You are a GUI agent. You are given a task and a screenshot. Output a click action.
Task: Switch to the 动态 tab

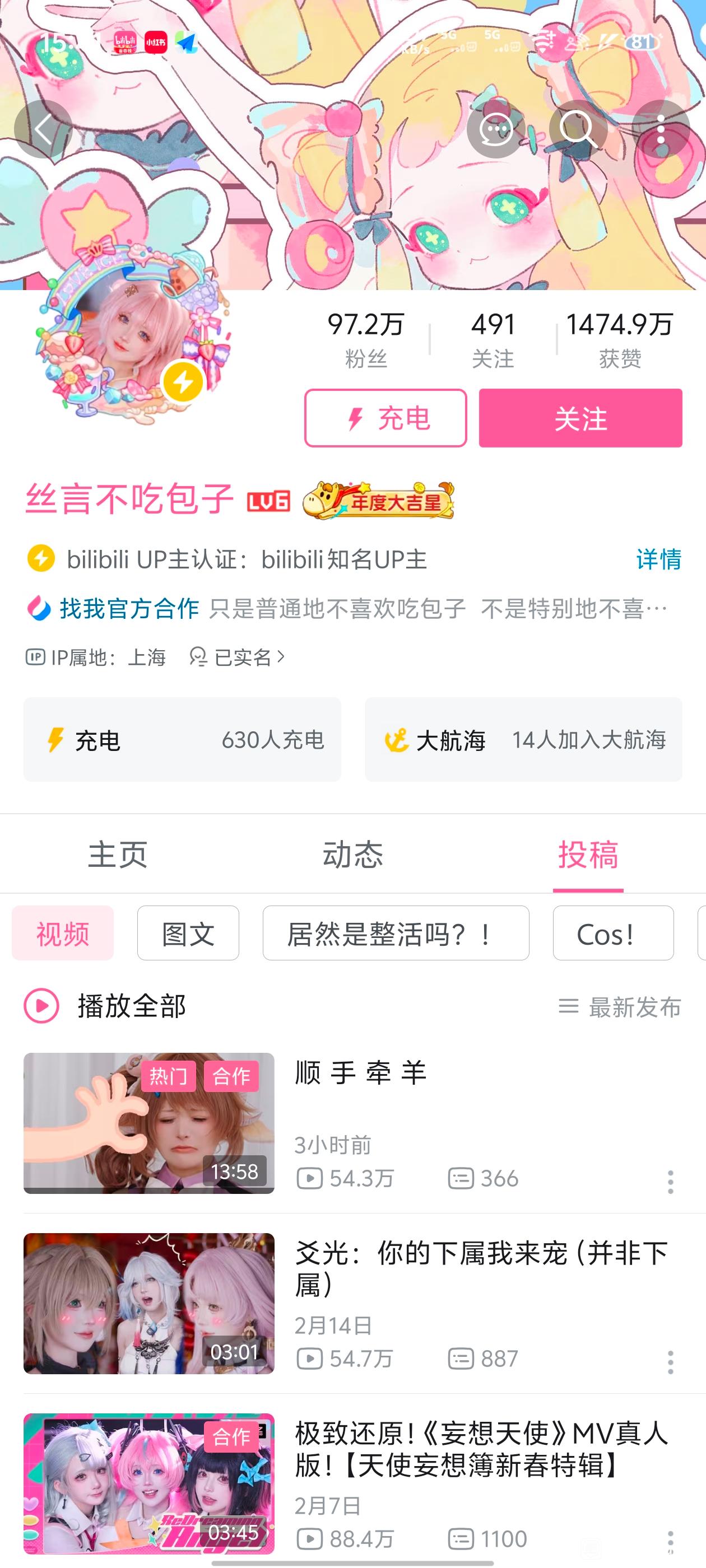pyautogui.click(x=352, y=854)
